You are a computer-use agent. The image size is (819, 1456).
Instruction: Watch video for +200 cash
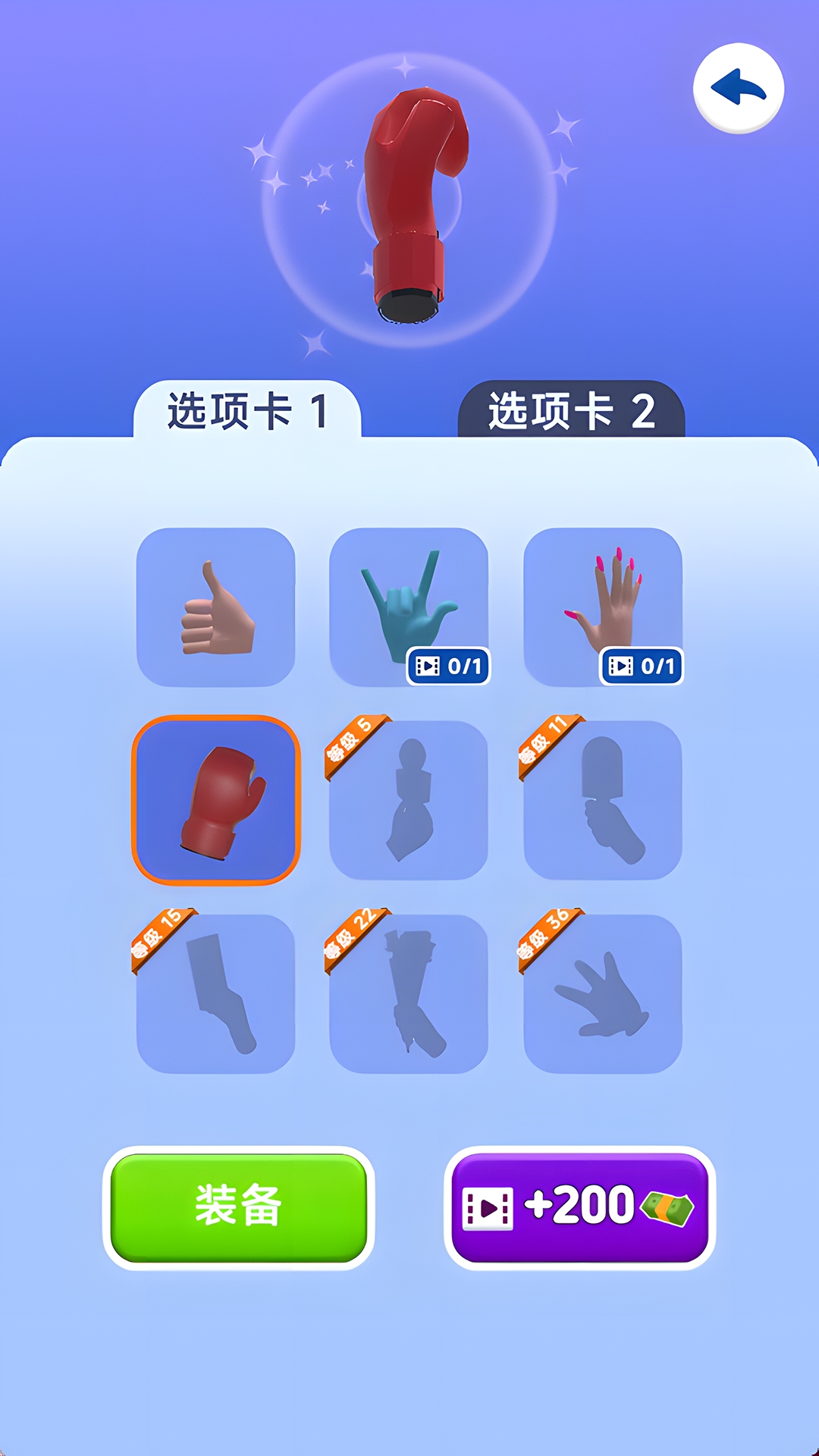coord(579,1207)
